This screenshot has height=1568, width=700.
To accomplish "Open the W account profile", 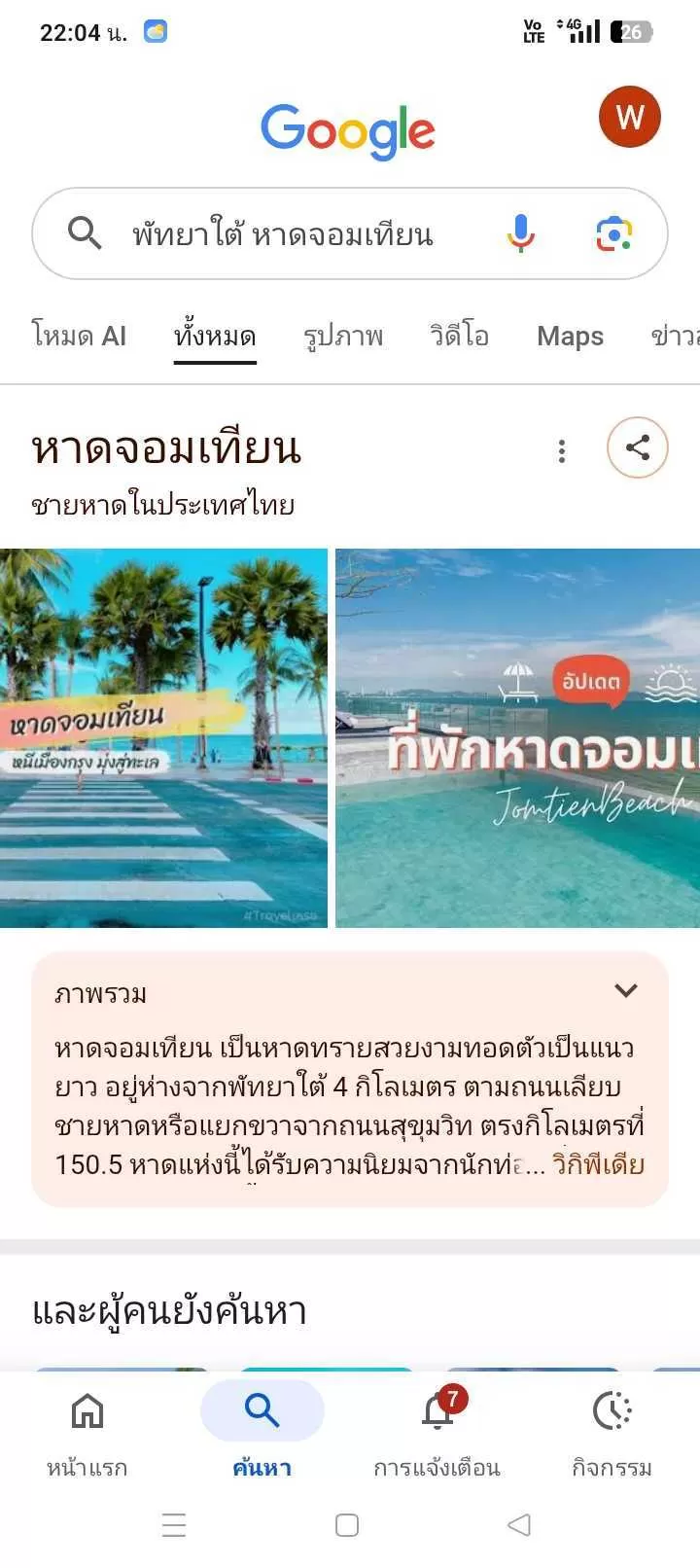I will coord(629,118).
